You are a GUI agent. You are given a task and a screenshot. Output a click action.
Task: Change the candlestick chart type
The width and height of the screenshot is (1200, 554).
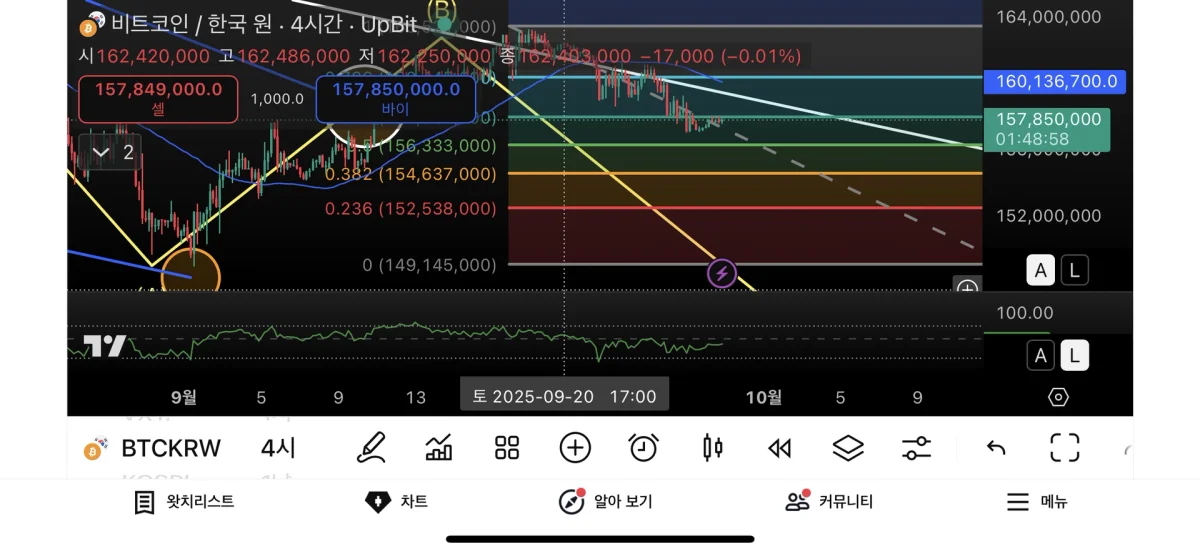712,447
